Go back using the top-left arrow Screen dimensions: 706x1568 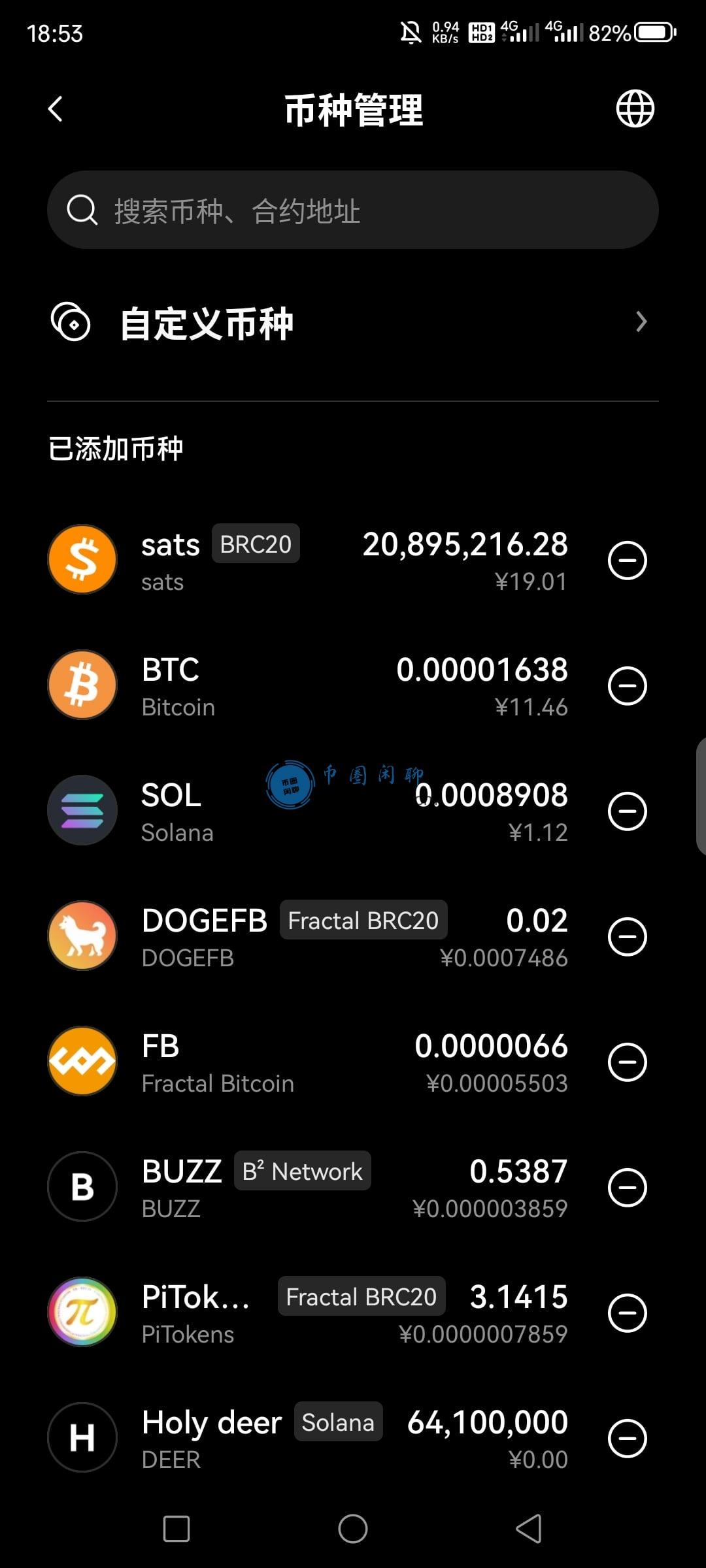click(x=56, y=108)
